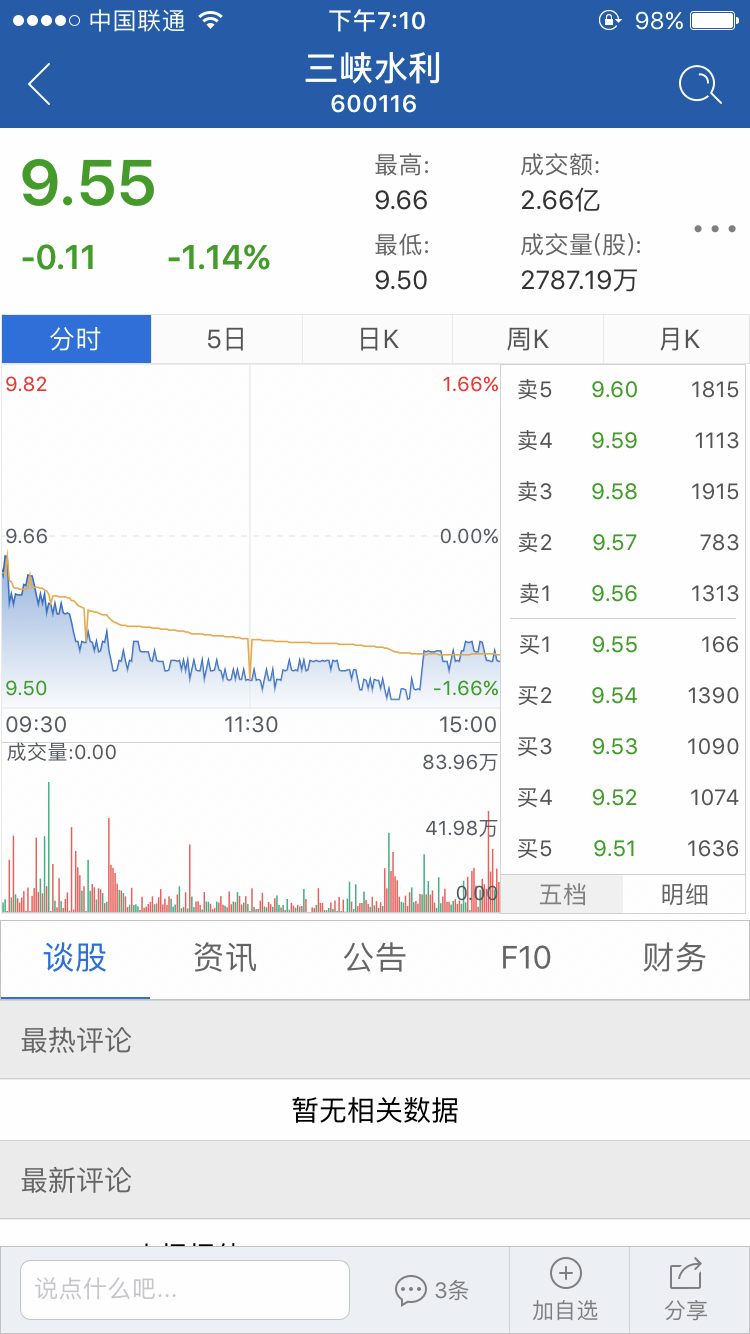Open the 公告 announcements tab

point(375,958)
